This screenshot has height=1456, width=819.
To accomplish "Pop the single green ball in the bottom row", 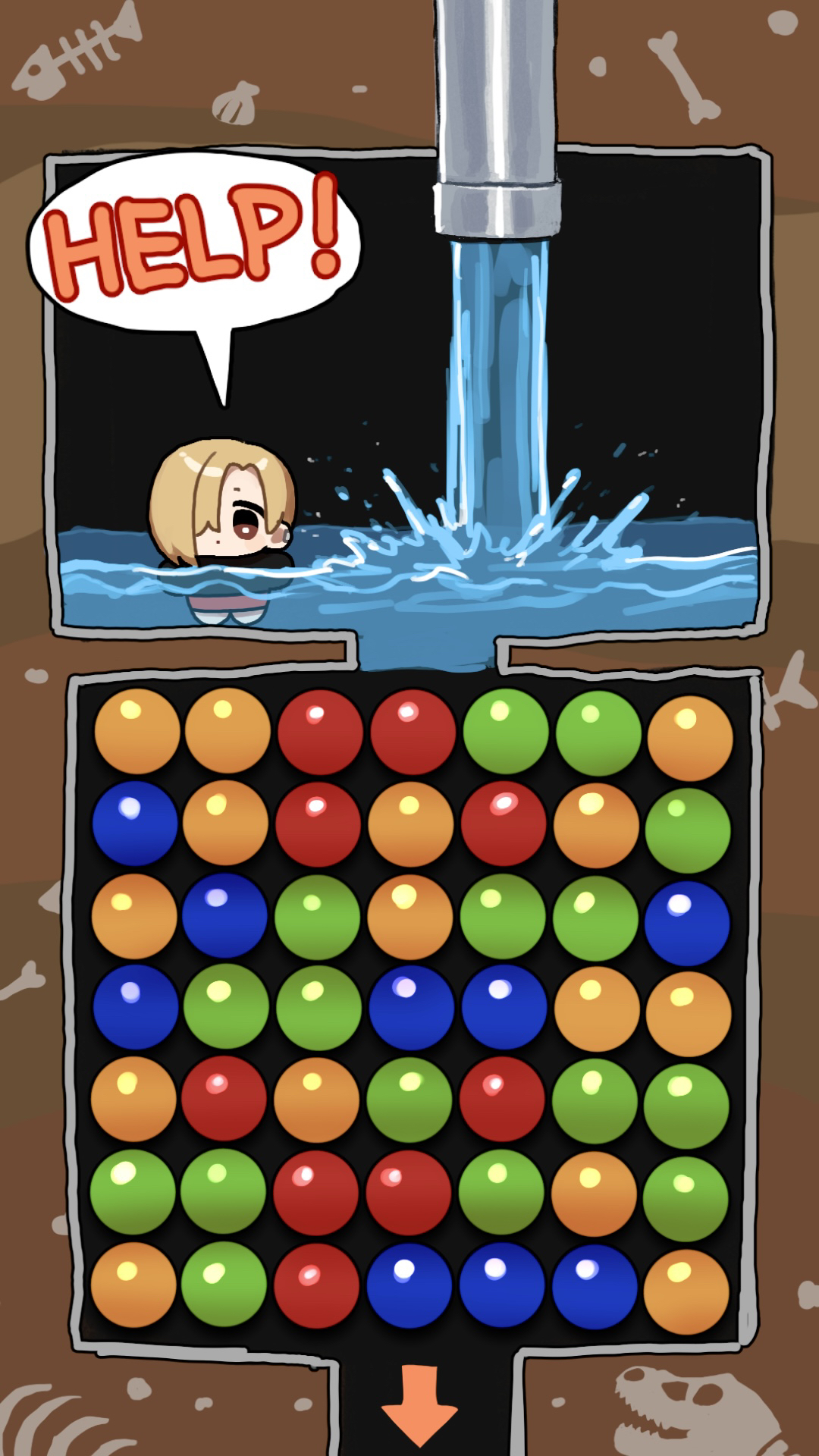I will click(x=224, y=1285).
